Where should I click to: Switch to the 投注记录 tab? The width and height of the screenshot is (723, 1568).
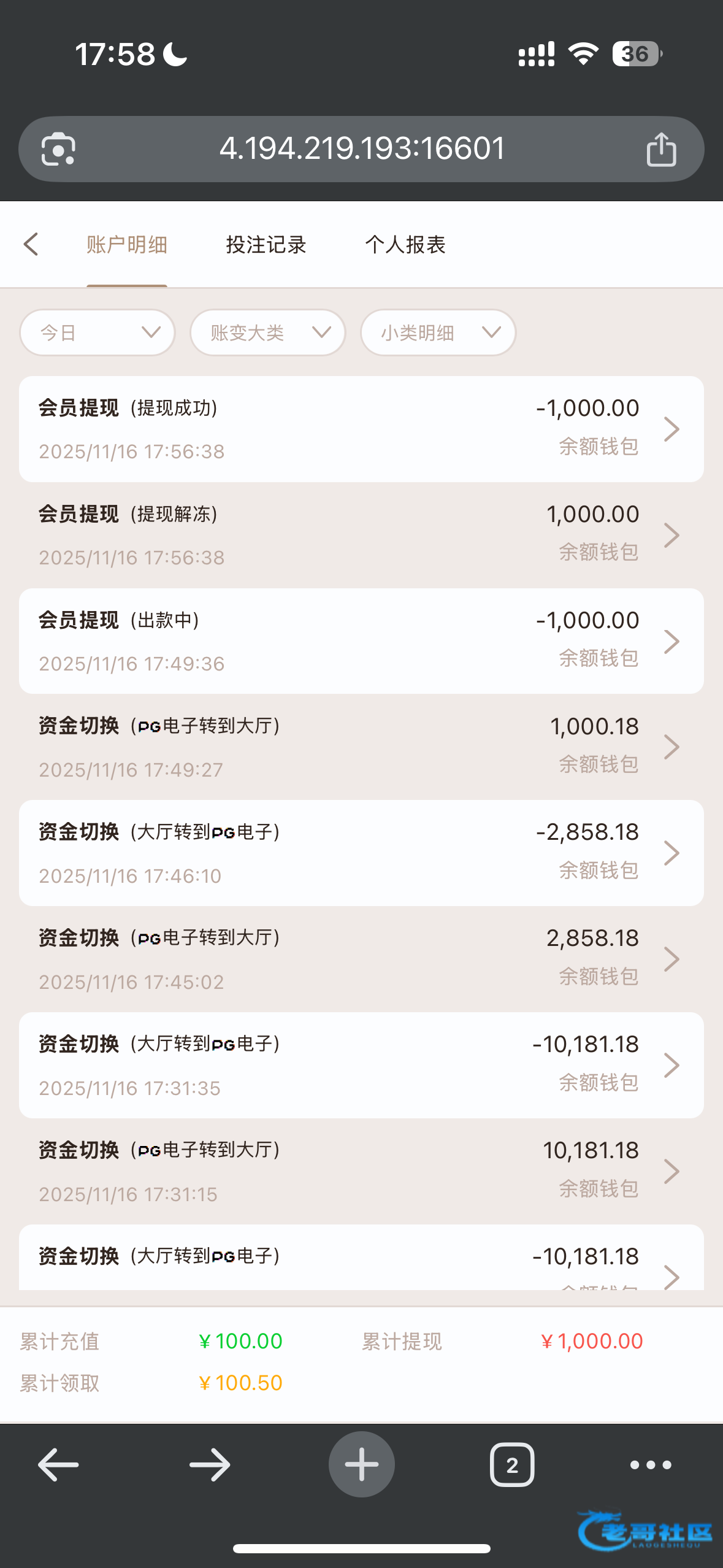tap(266, 245)
